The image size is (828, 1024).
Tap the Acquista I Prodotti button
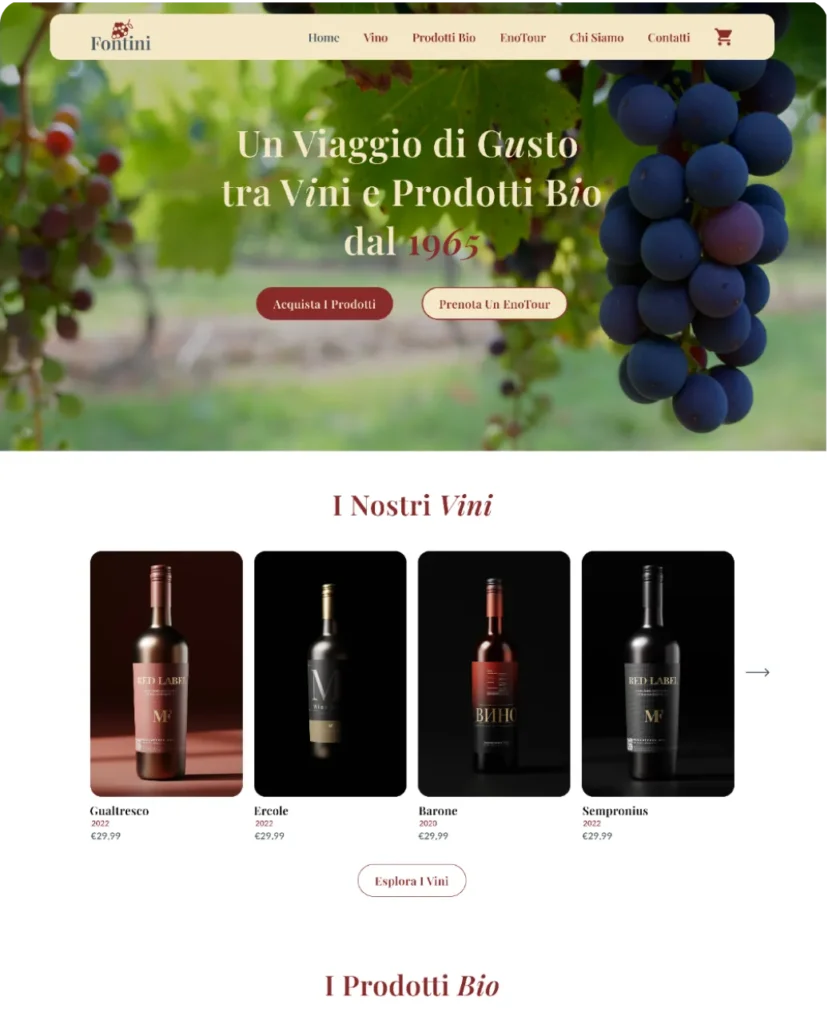(x=325, y=304)
